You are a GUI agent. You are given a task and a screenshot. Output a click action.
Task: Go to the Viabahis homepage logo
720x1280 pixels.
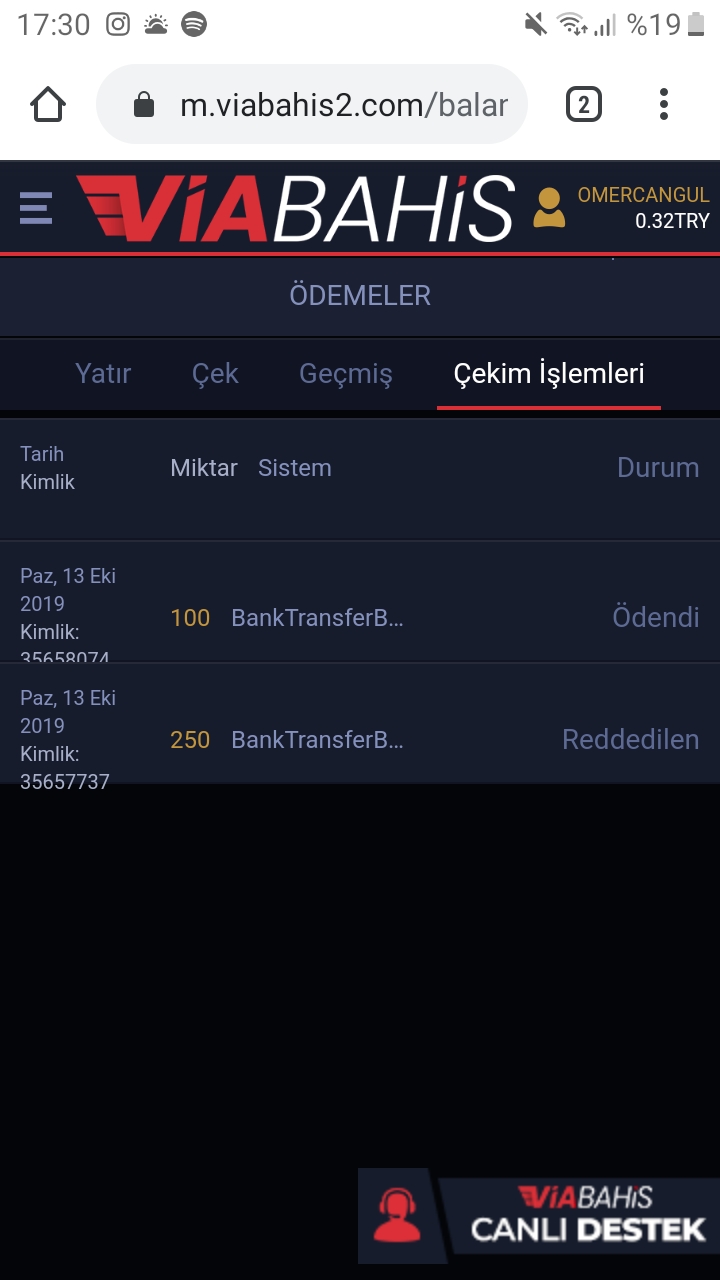click(x=295, y=208)
